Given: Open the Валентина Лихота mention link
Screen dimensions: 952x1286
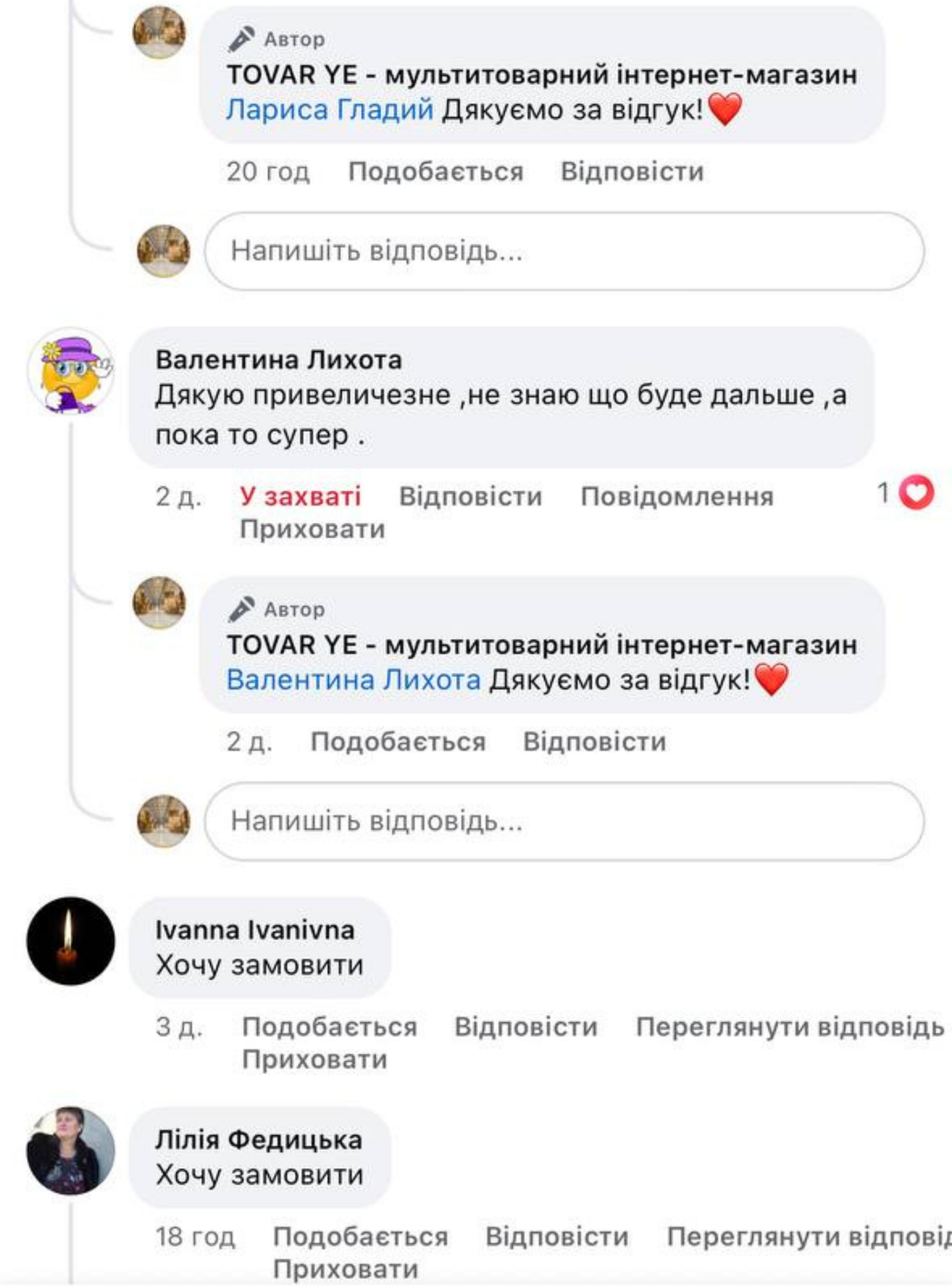Looking at the screenshot, I should click(353, 680).
